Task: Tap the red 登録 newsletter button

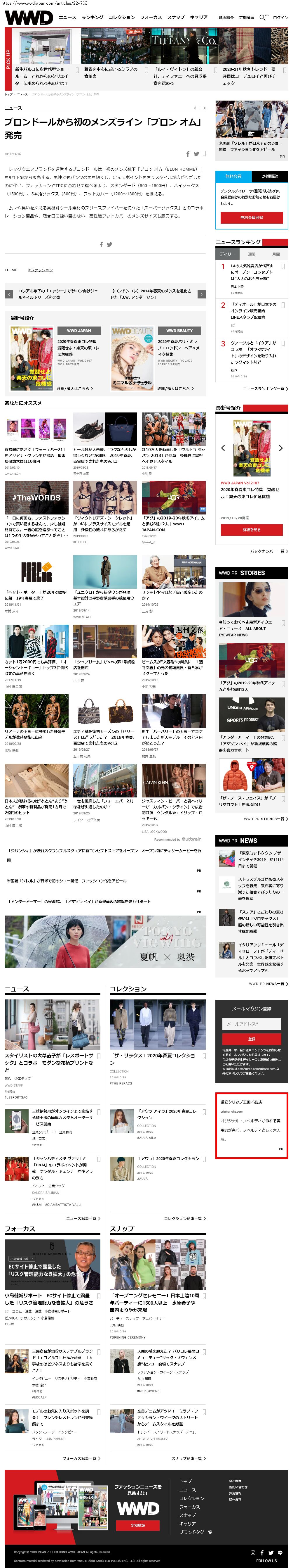Action: click(x=251, y=1039)
